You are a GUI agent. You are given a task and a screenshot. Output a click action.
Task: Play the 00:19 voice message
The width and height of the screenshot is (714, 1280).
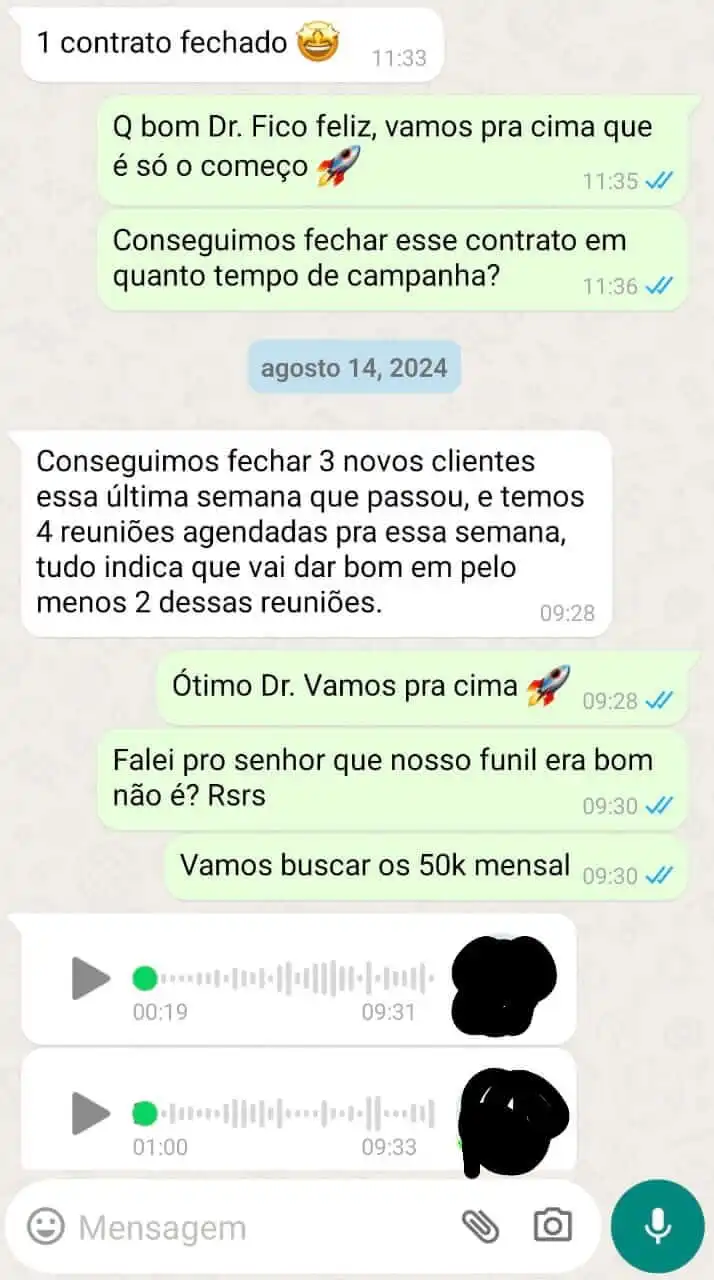[90, 978]
